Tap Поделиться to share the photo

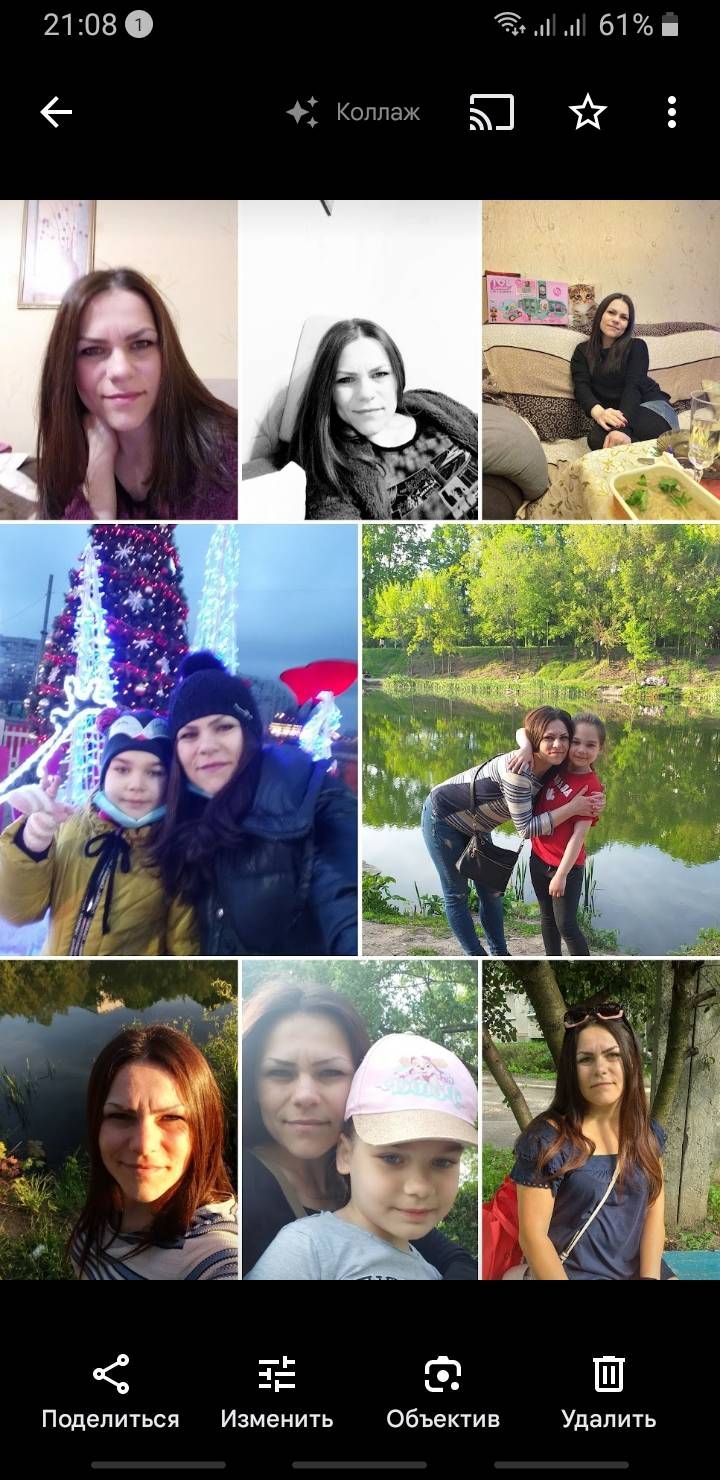110,1391
